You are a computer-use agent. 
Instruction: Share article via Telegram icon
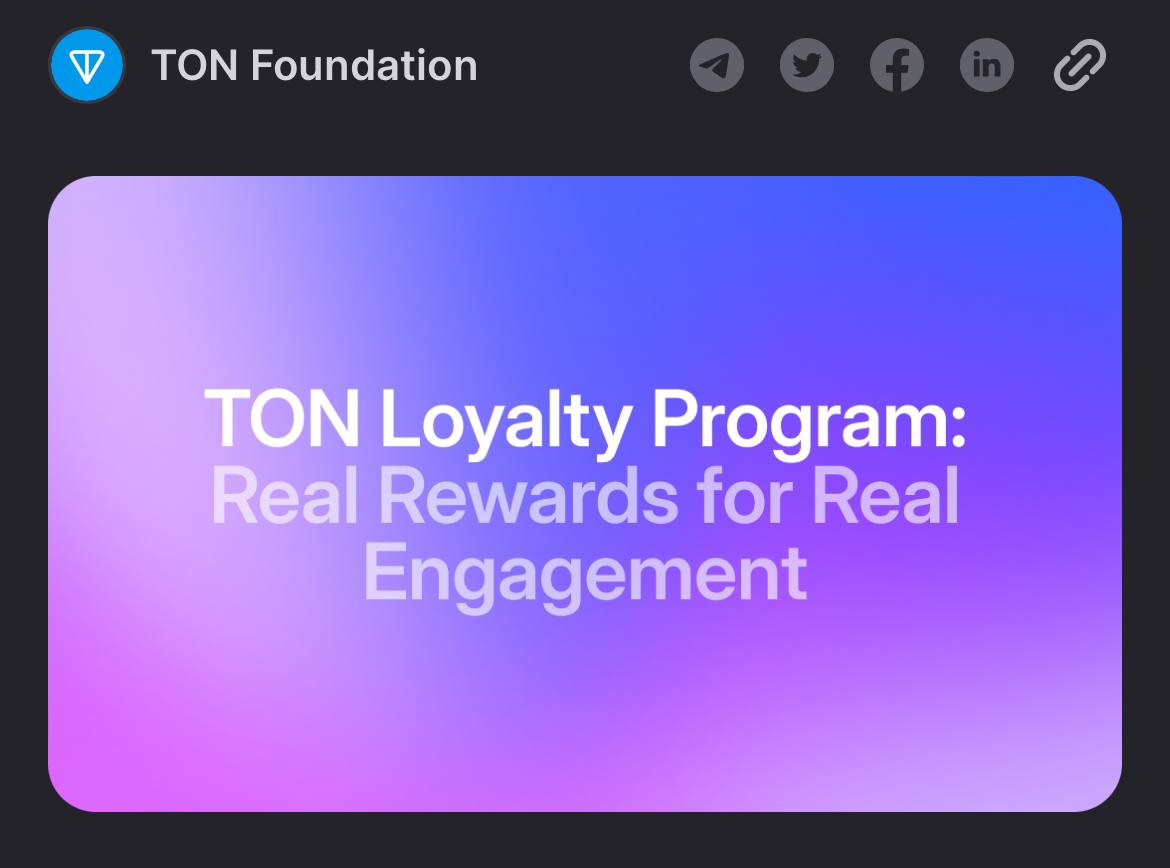[x=716, y=66]
